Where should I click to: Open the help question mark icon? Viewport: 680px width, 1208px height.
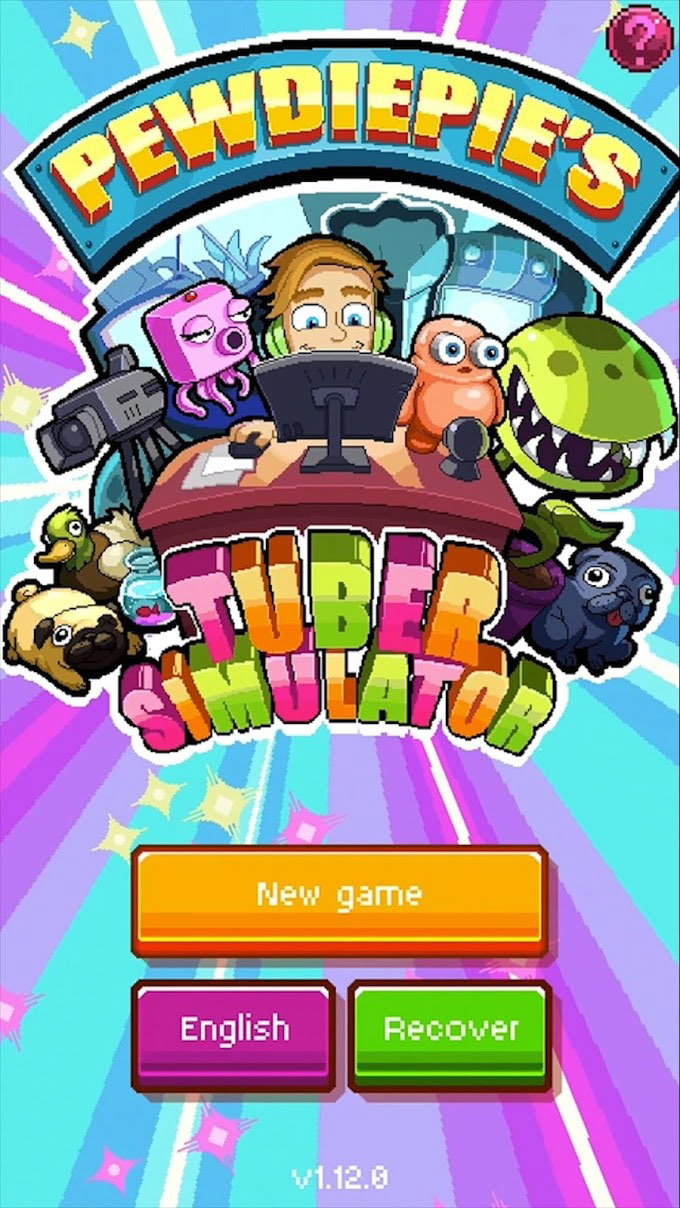pyautogui.click(x=641, y=34)
